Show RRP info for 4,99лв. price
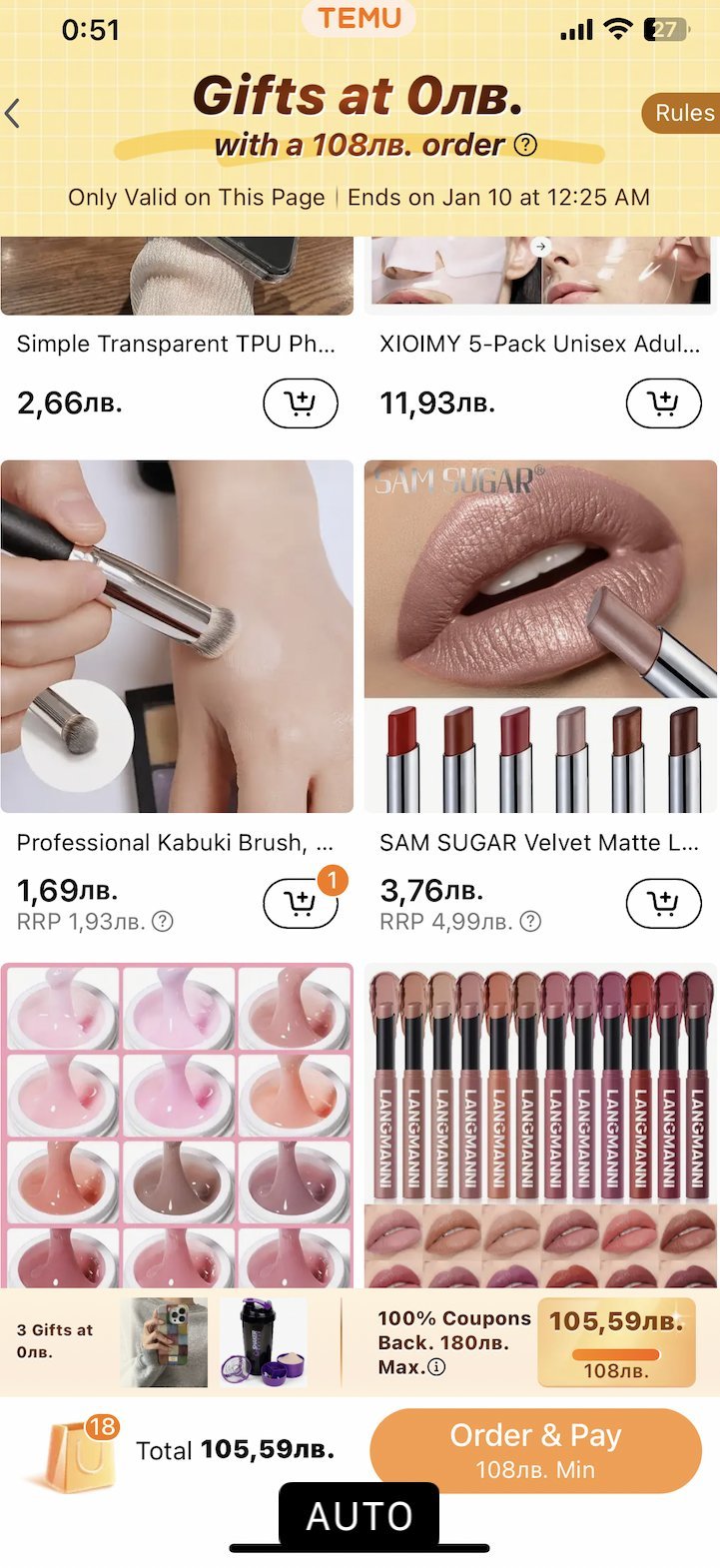Image resolution: width=720 pixels, height=1568 pixels. [x=531, y=922]
